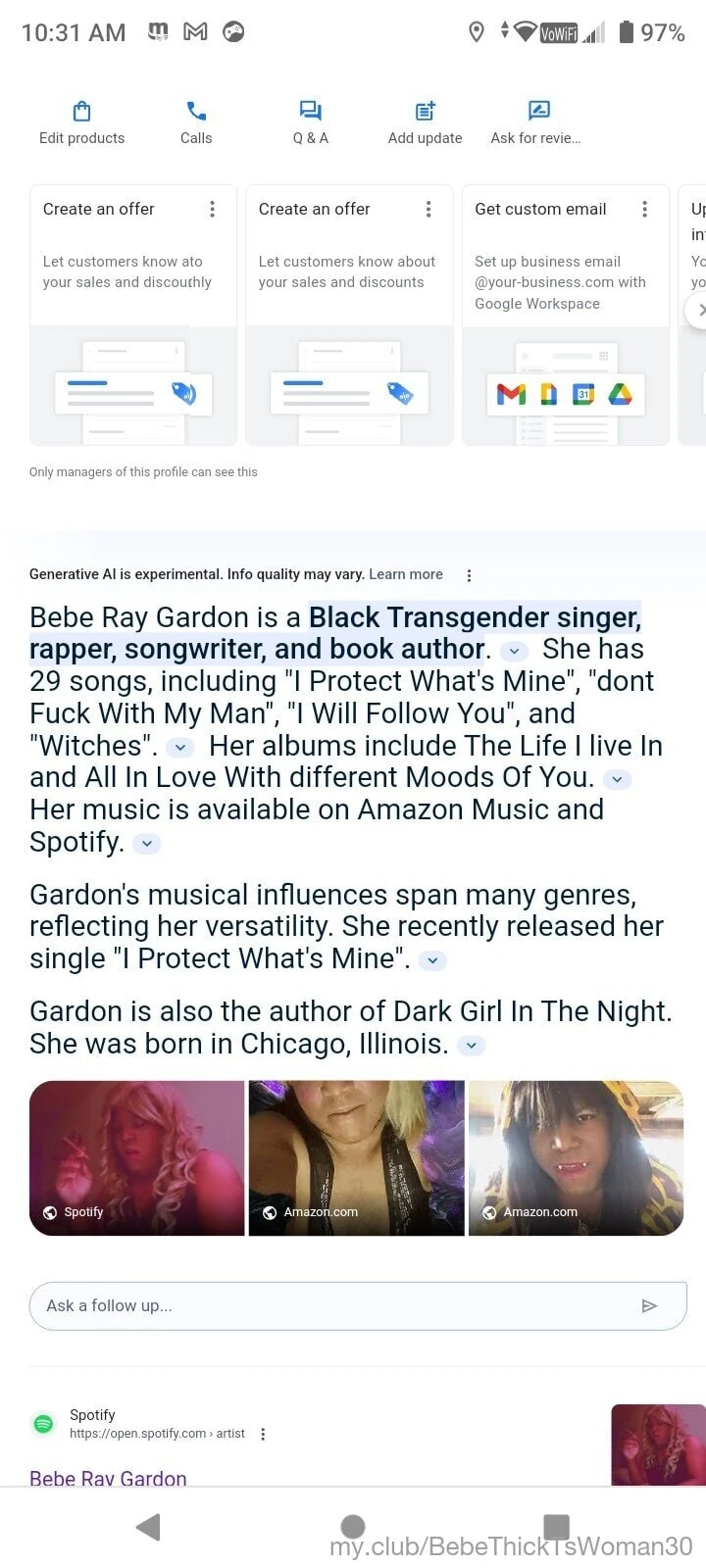The image size is (706, 1568).
Task: Tap the Edit products icon
Action: pyautogui.click(x=81, y=111)
